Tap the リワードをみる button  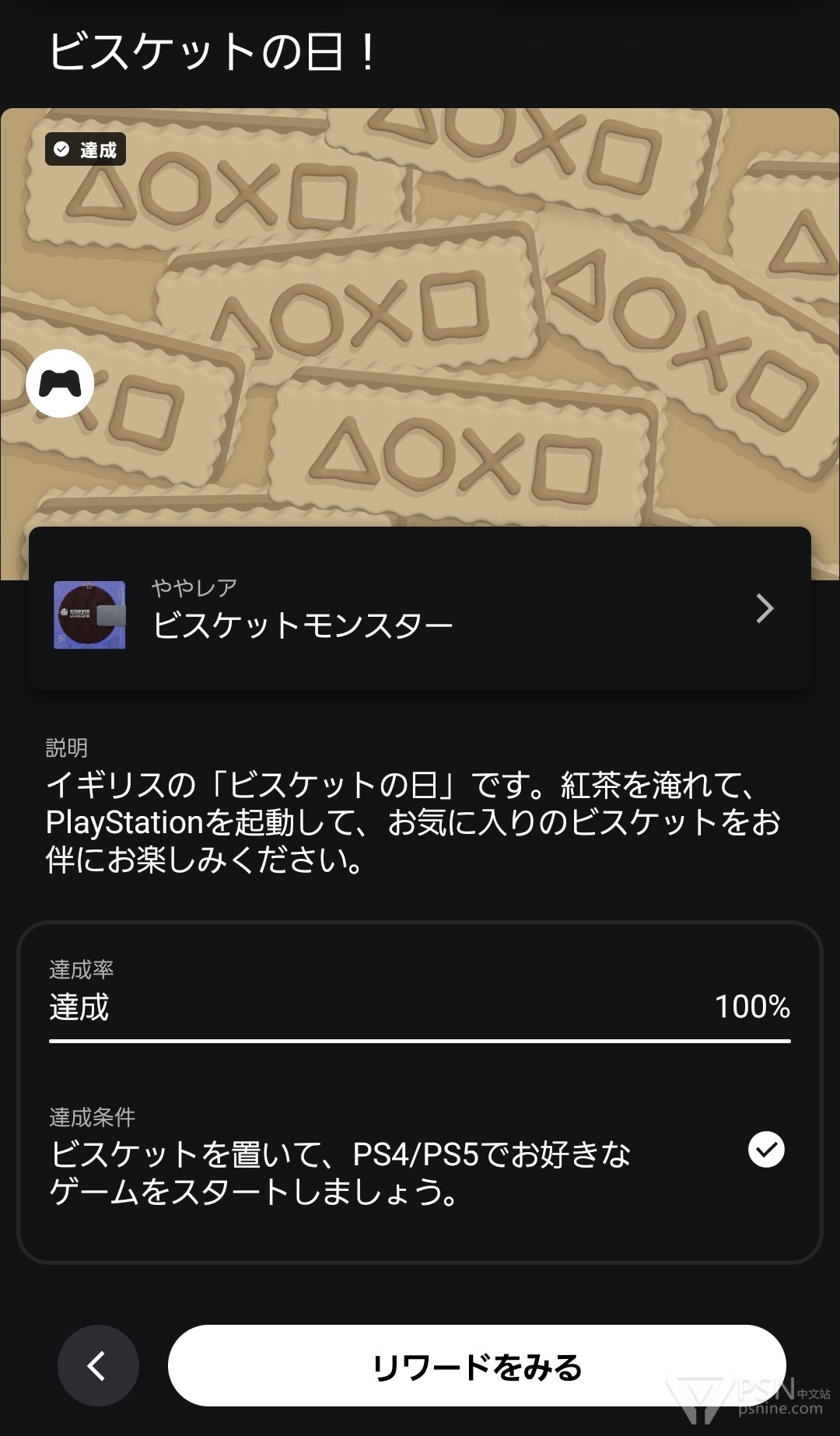tap(477, 1365)
